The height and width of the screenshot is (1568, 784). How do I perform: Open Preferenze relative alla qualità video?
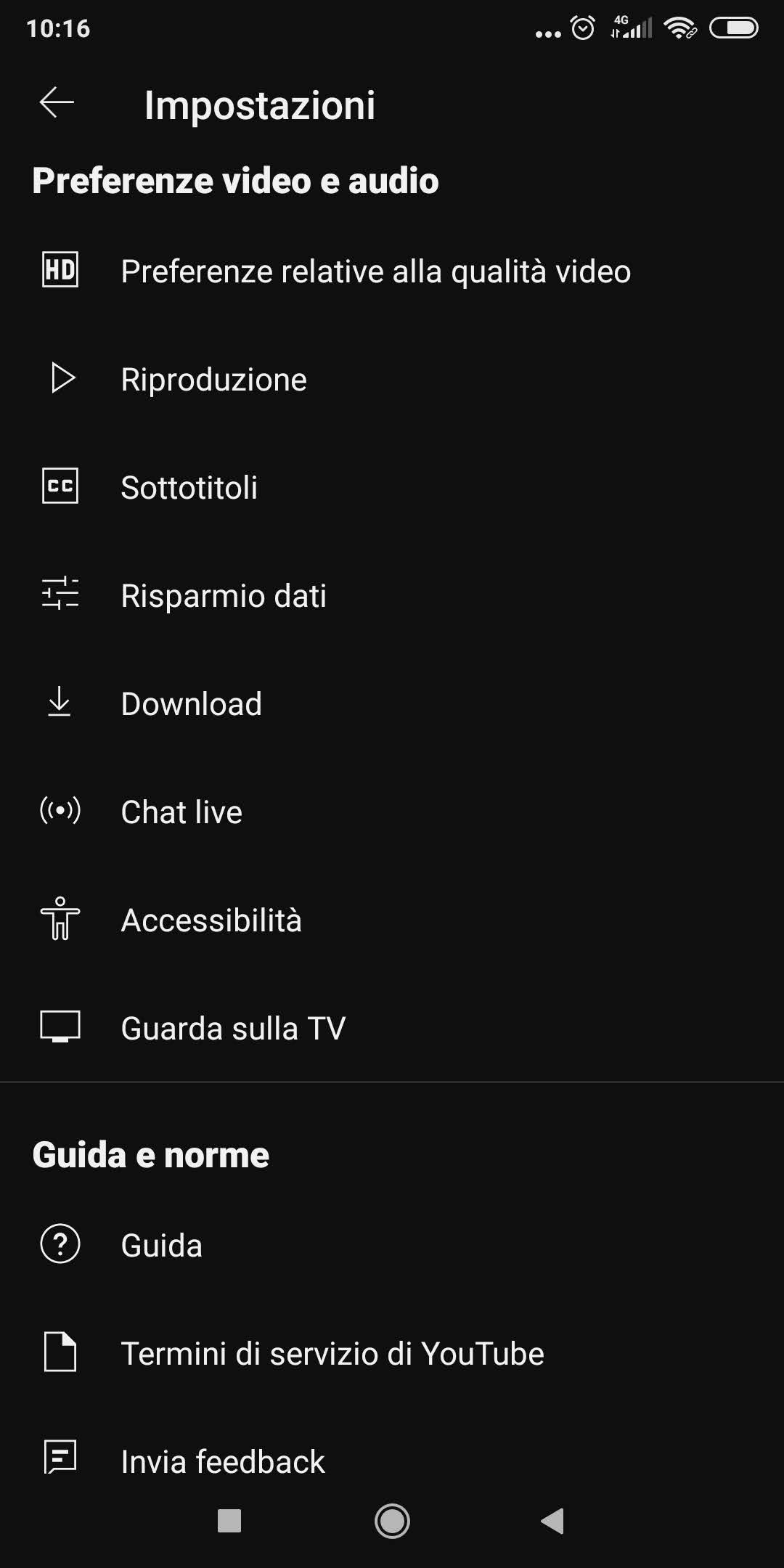tap(392, 271)
